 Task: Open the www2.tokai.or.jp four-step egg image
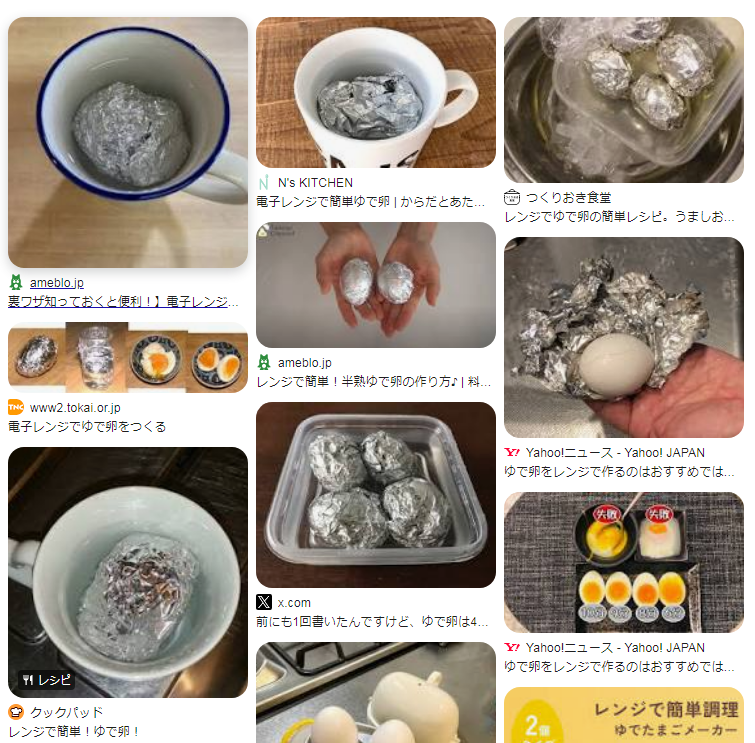(x=128, y=357)
